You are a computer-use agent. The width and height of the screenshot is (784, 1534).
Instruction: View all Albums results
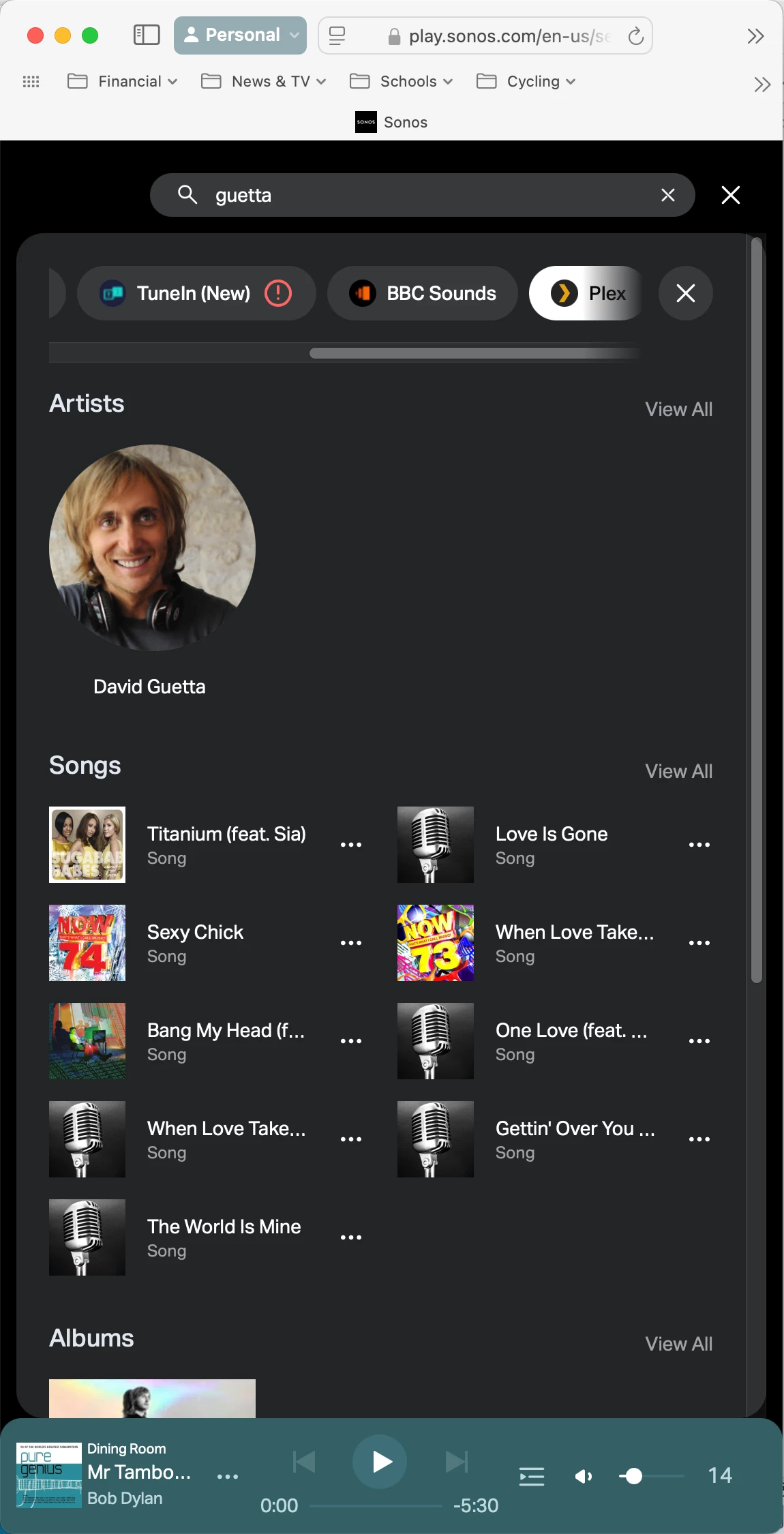click(x=678, y=1344)
